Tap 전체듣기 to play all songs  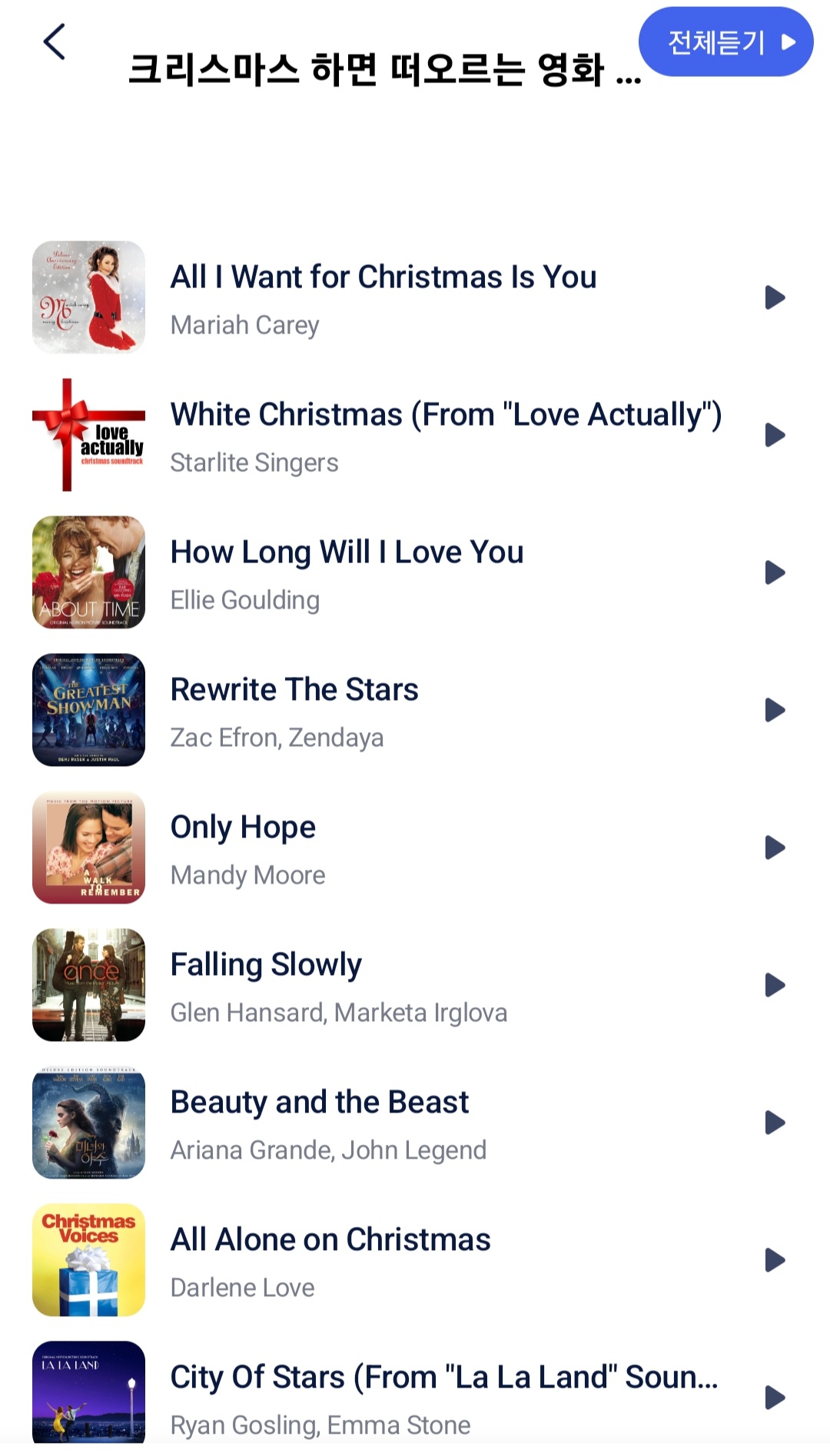pos(725,41)
